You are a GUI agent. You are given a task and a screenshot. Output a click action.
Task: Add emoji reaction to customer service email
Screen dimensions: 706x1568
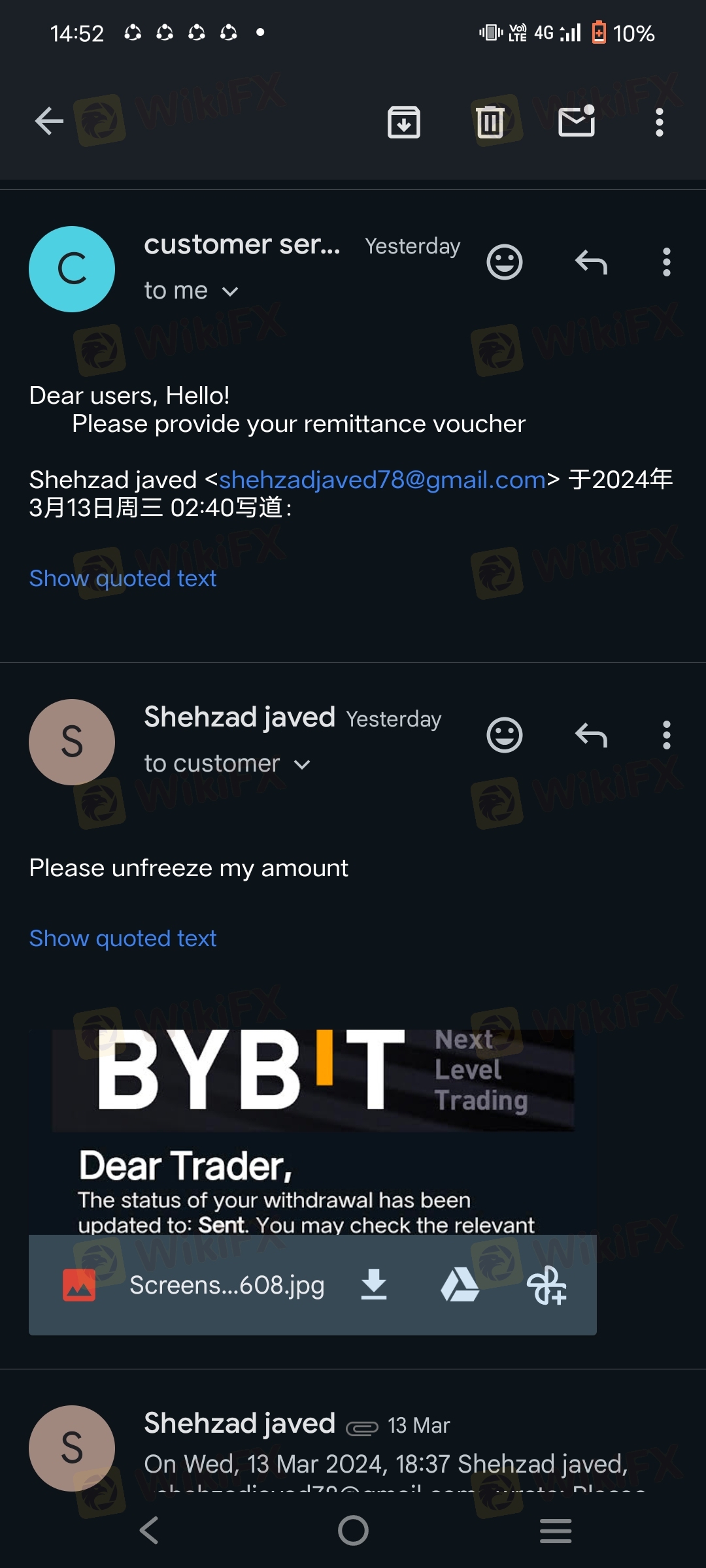coord(505,263)
